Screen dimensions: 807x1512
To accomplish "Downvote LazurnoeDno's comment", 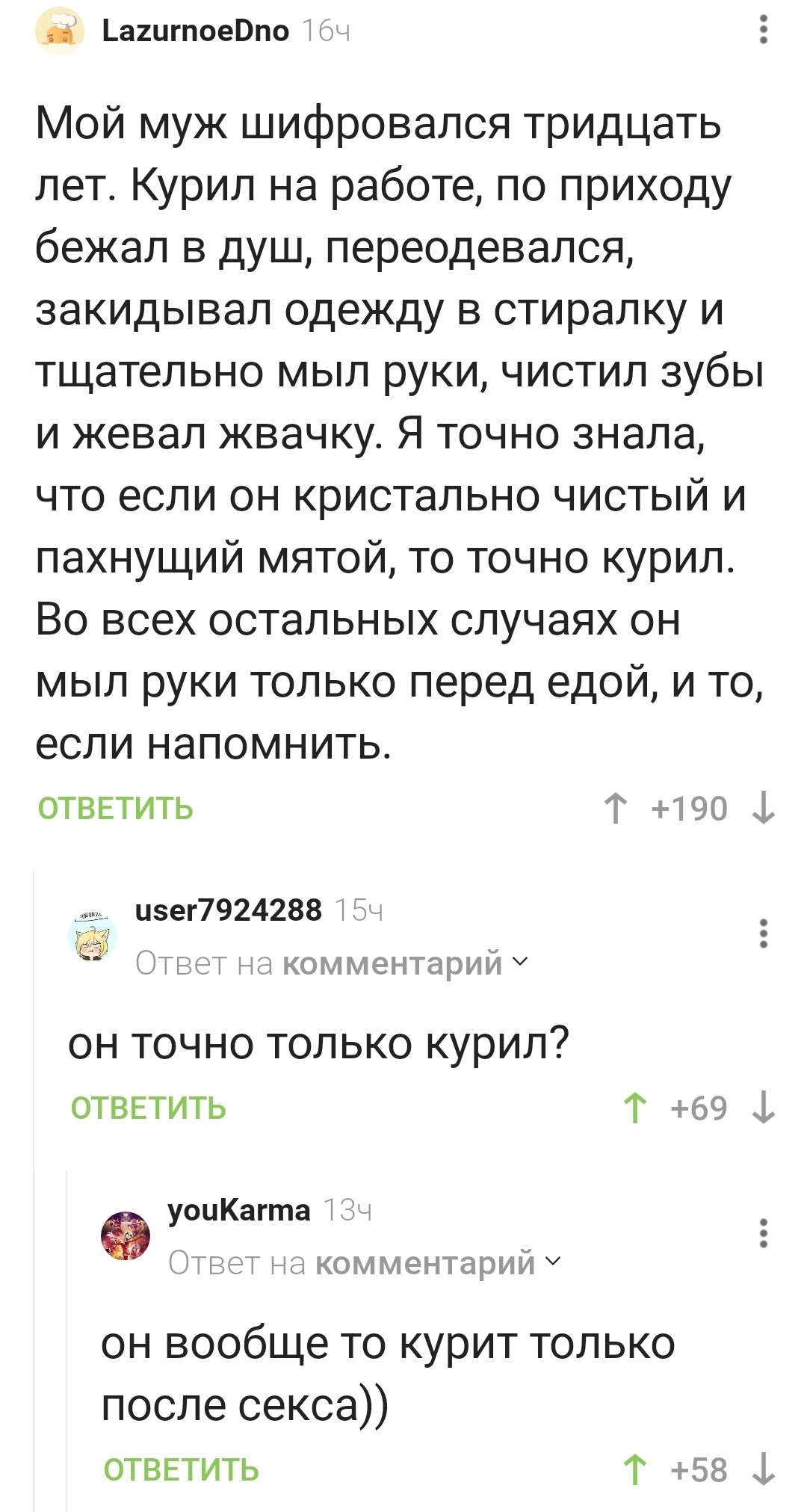I will (763, 809).
